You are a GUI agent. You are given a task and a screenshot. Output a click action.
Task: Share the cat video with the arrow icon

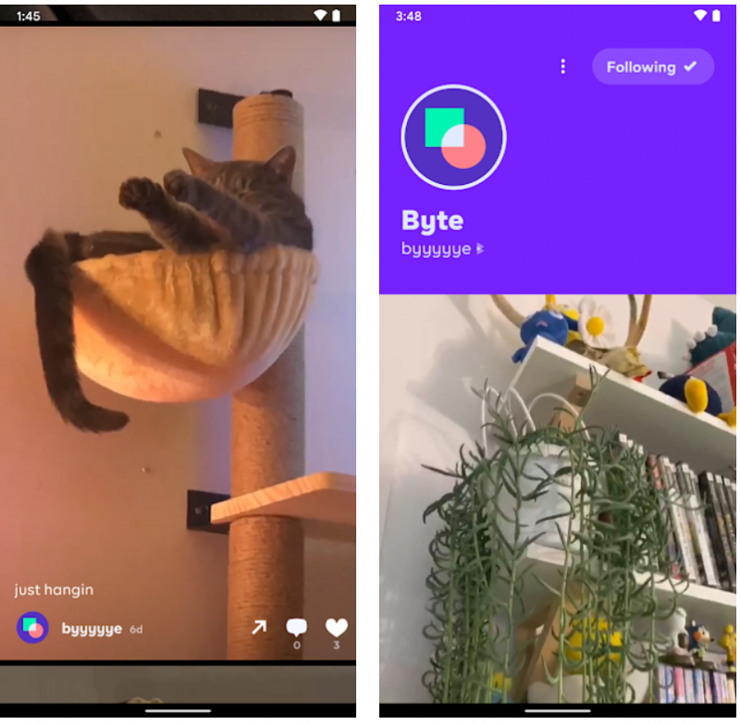point(258,627)
